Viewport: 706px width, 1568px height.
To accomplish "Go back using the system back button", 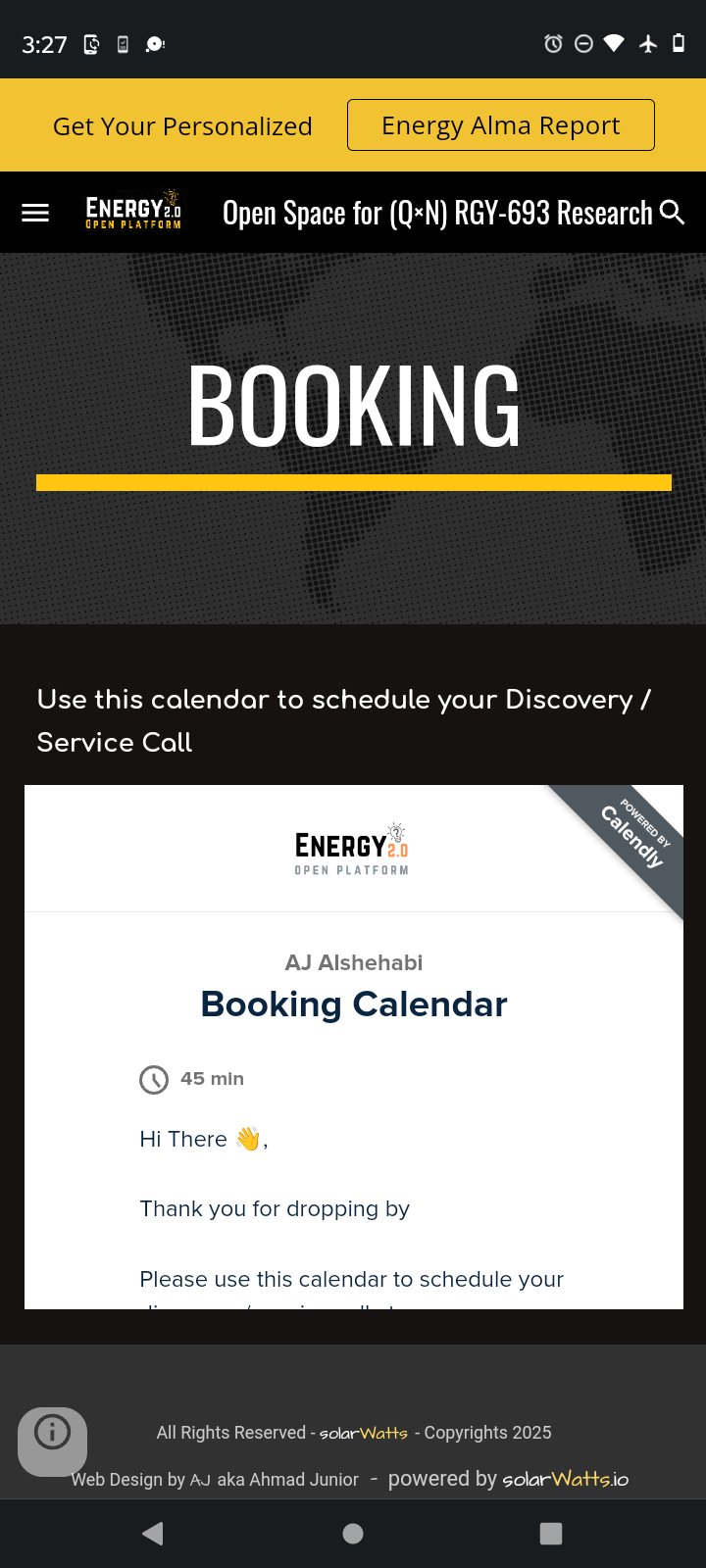I will (x=153, y=1533).
